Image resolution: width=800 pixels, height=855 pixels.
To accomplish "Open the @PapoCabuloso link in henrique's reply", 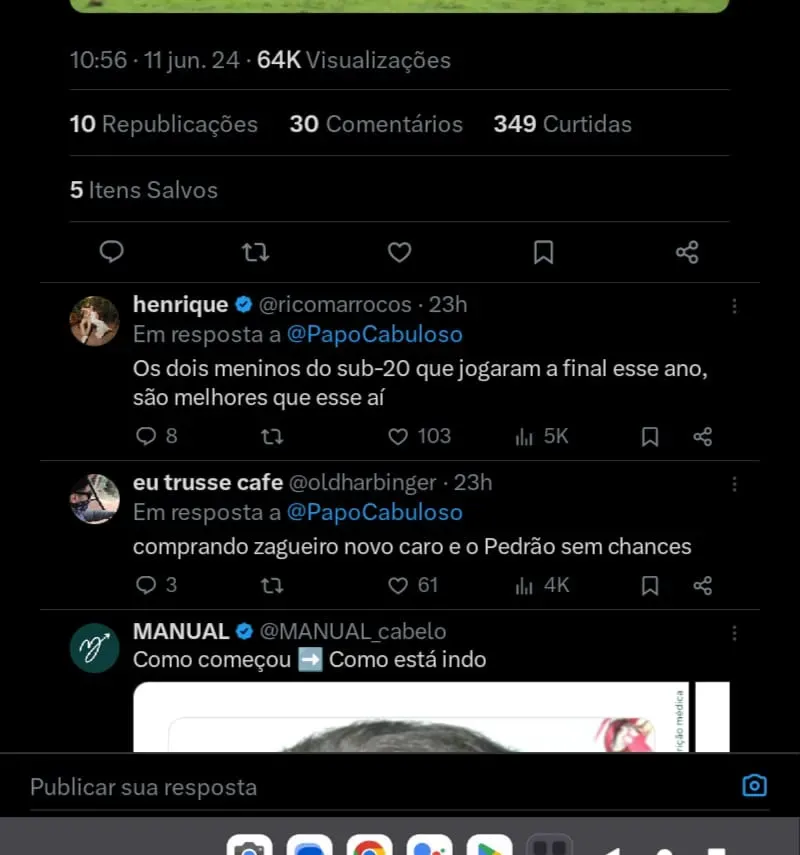I will (375, 335).
